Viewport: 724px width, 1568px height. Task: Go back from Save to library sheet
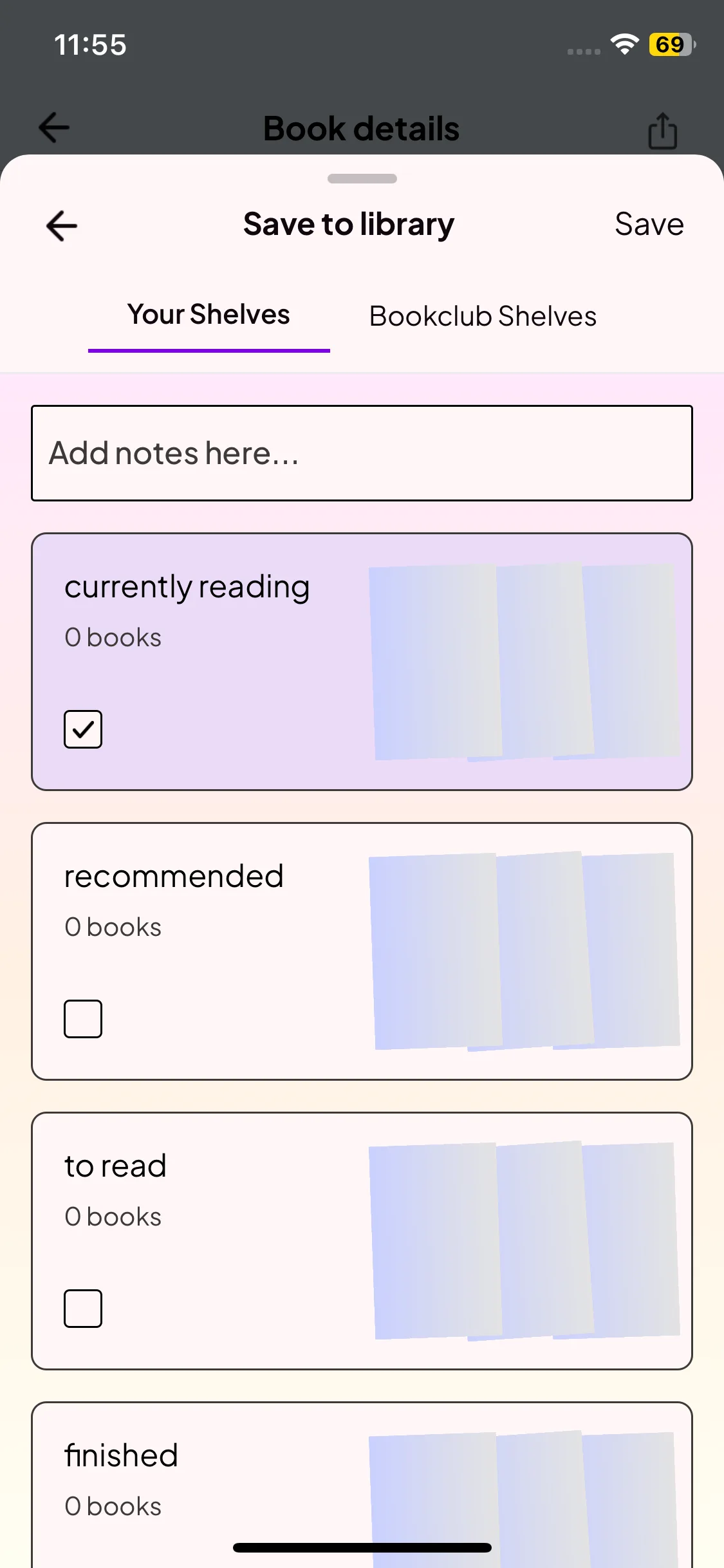click(x=62, y=226)
